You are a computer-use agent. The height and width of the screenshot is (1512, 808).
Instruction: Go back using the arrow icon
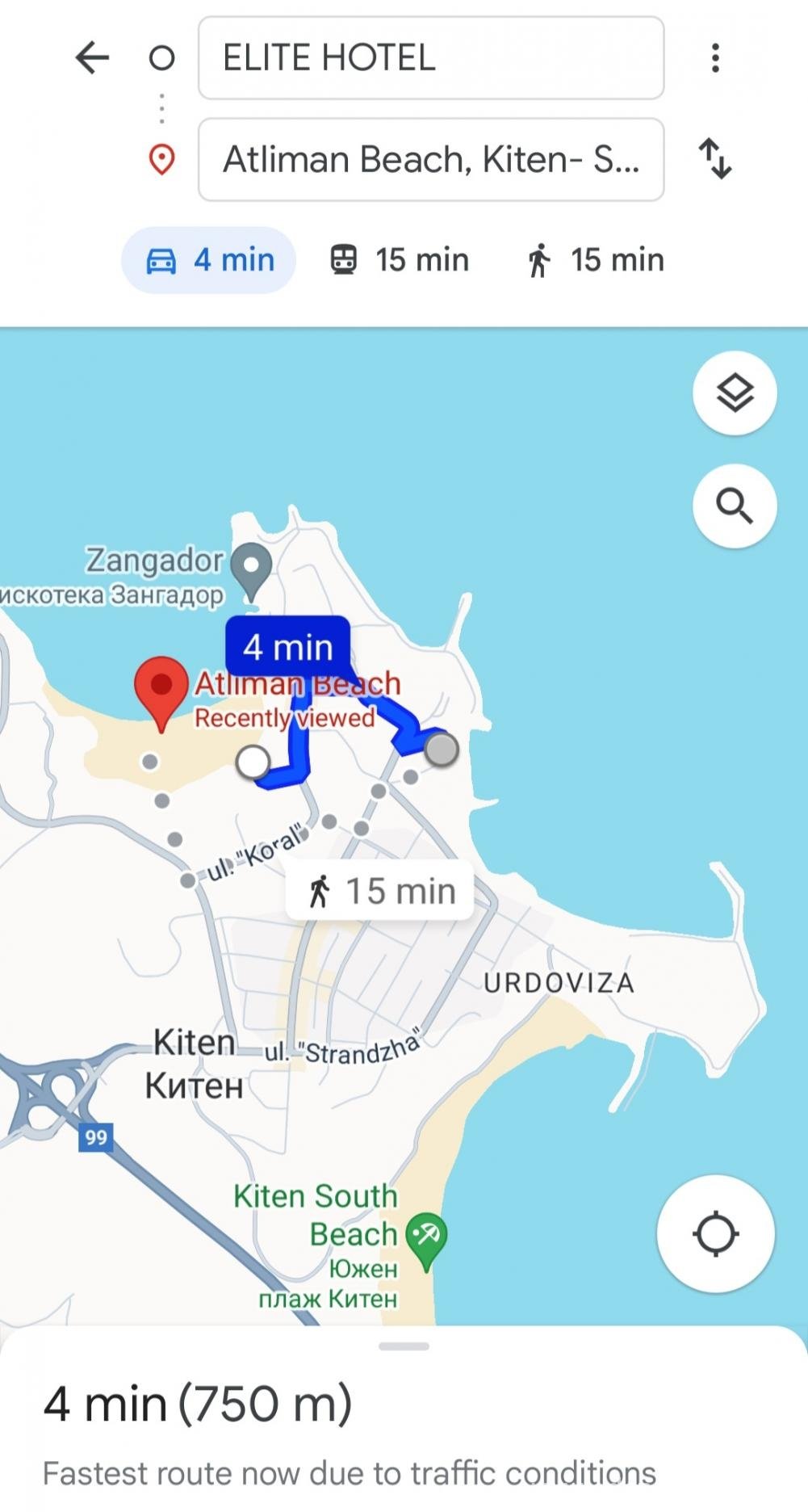click(x=92, y=58)
